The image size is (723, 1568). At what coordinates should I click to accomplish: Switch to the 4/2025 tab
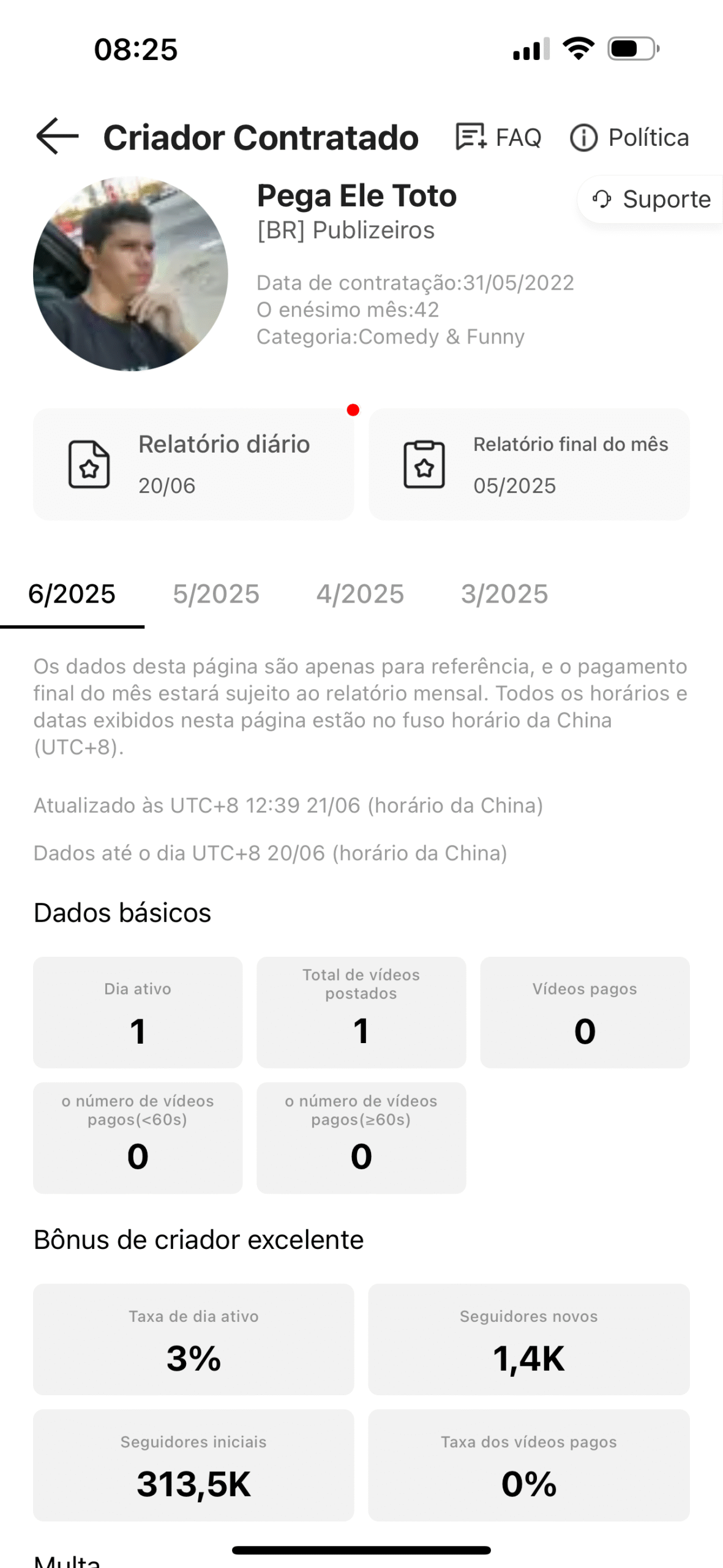coord(360,594)
